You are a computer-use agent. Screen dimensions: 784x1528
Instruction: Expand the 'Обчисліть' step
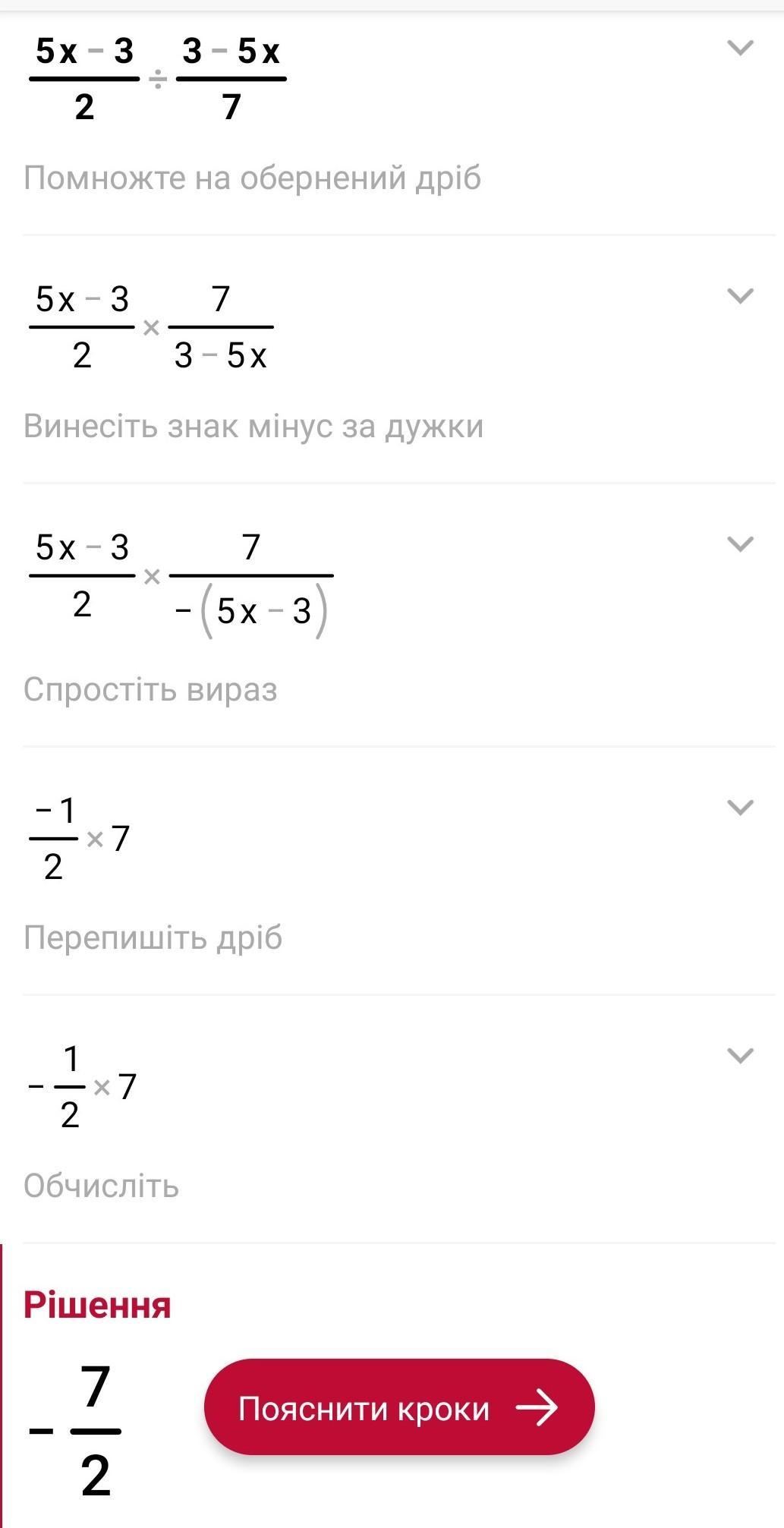tap(740, 1055)
